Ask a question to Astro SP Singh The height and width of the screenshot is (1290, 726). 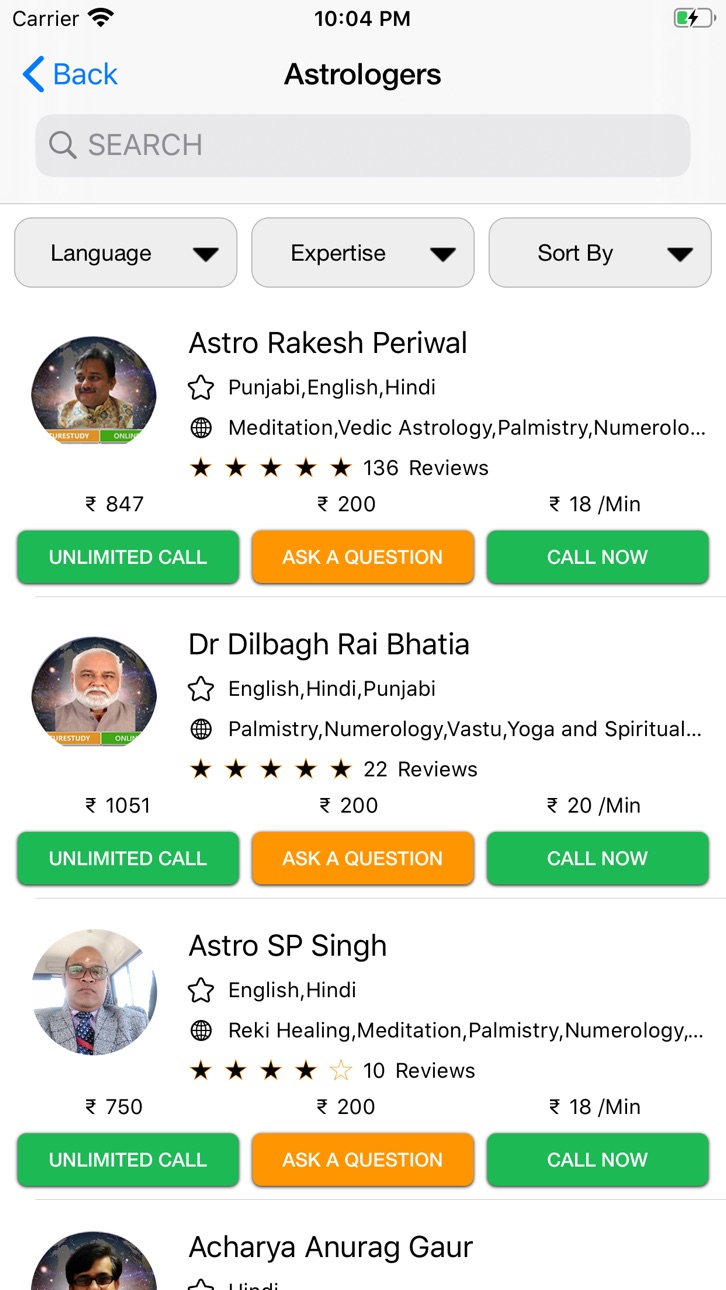(x=363, y=1160)
